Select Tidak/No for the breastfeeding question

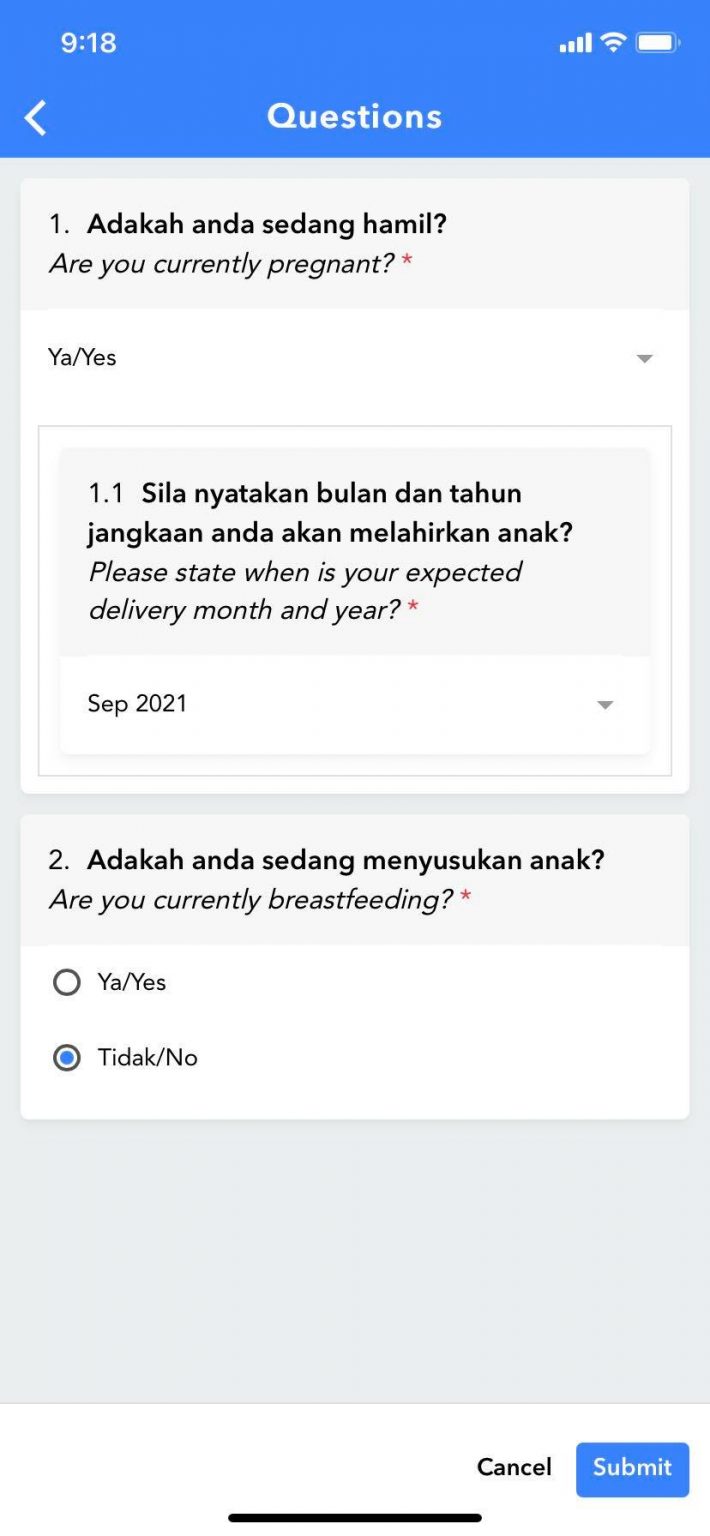pyautogui.click(x=67, y=1058)
